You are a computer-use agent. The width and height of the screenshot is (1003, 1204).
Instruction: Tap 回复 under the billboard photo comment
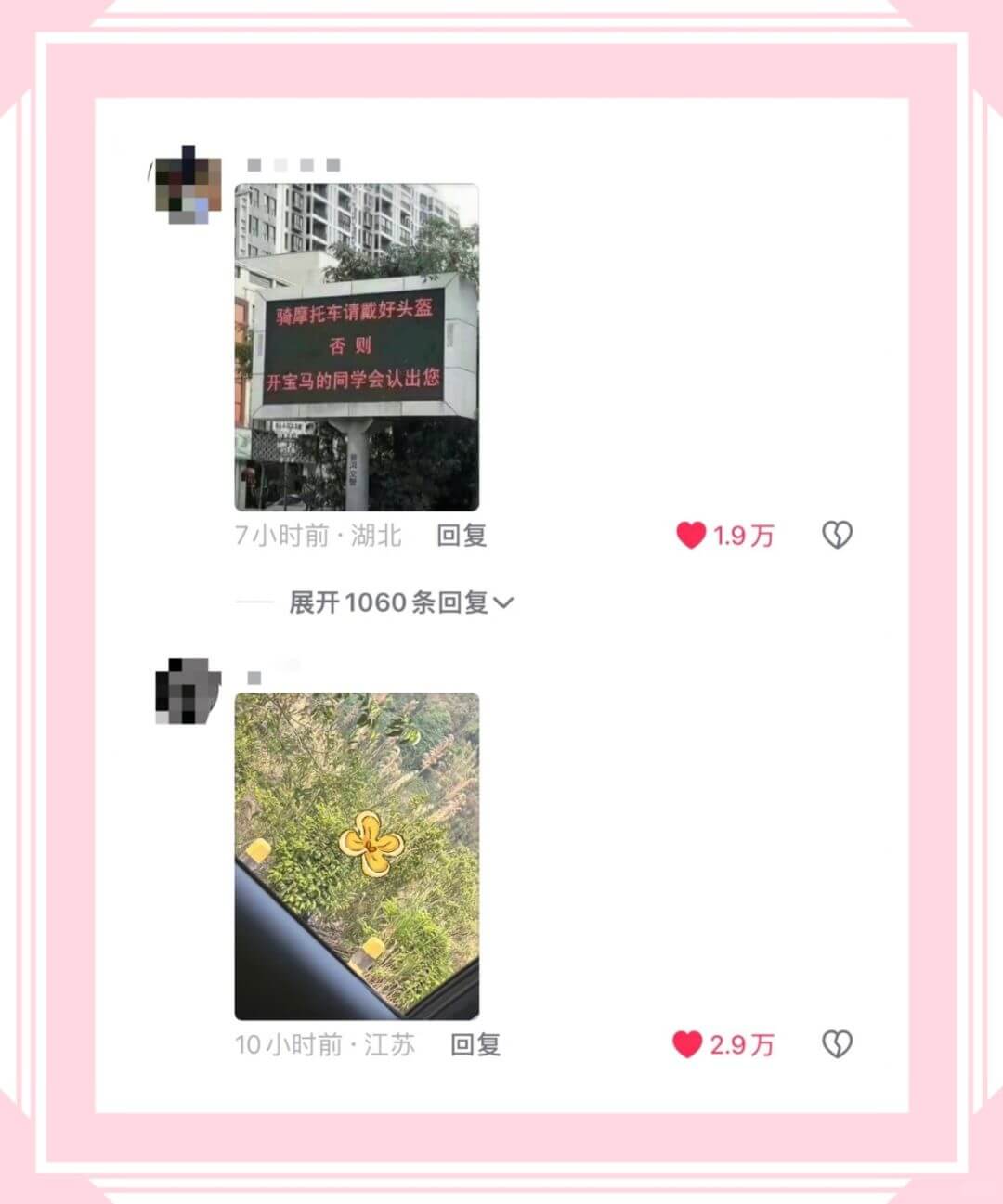(x=462, y=535)
